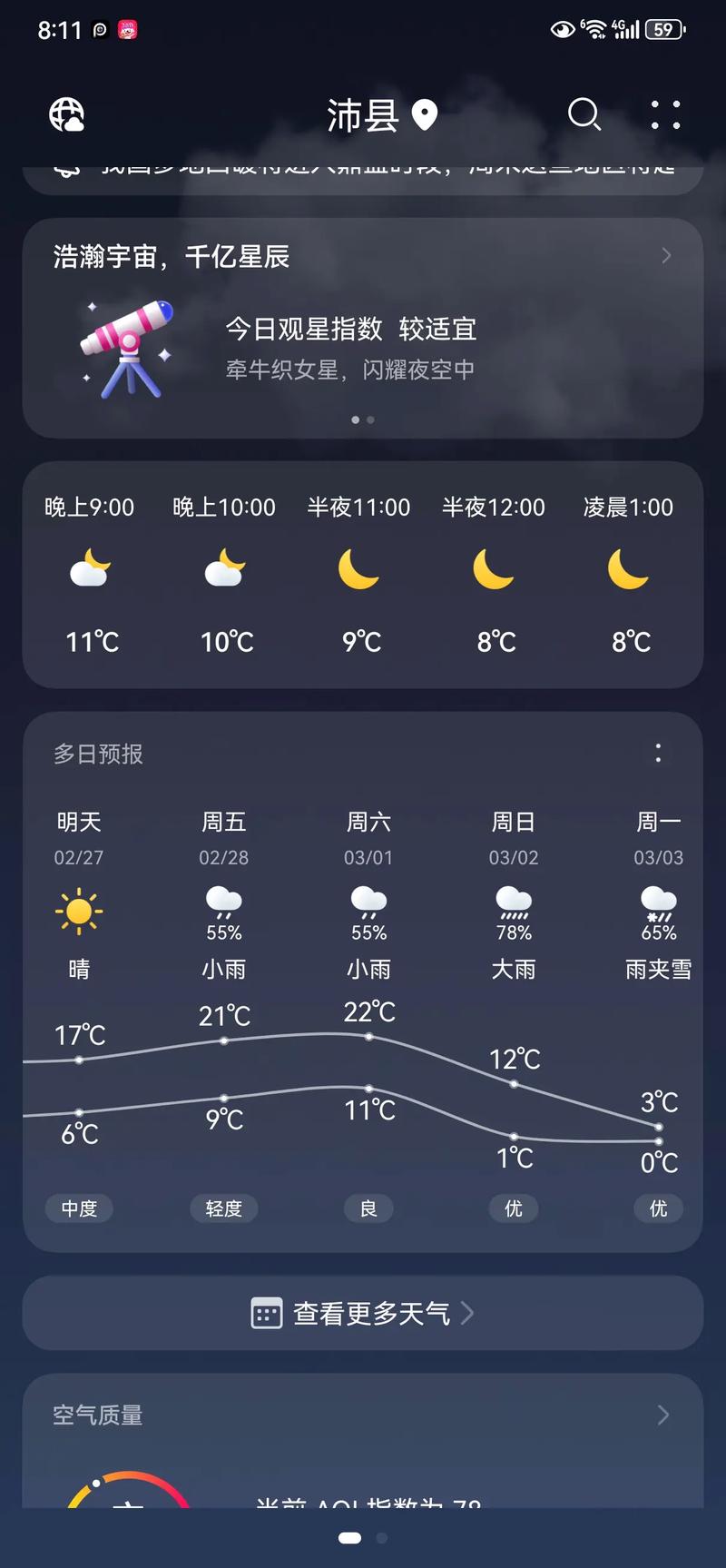The width and height of the screenshot is (726, 1568).
Task: Open the 多日预报 three-dot options menu
Action: 658,753
